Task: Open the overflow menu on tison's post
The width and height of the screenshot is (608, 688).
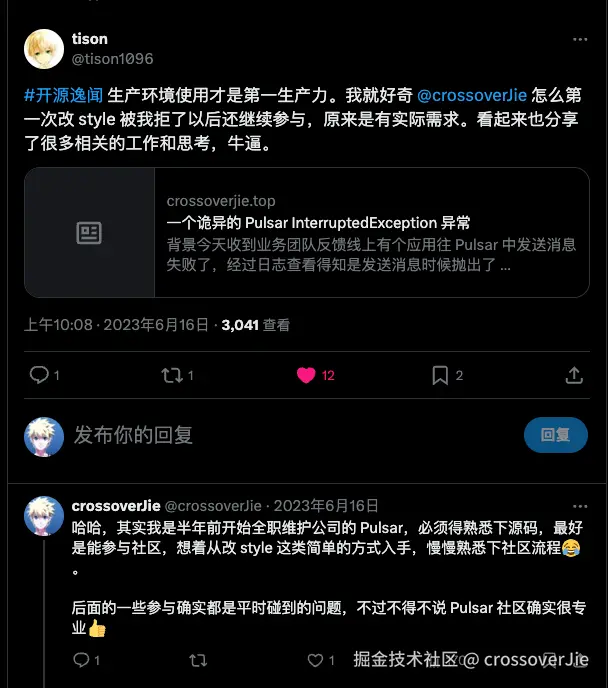Action: click(580, 40)
